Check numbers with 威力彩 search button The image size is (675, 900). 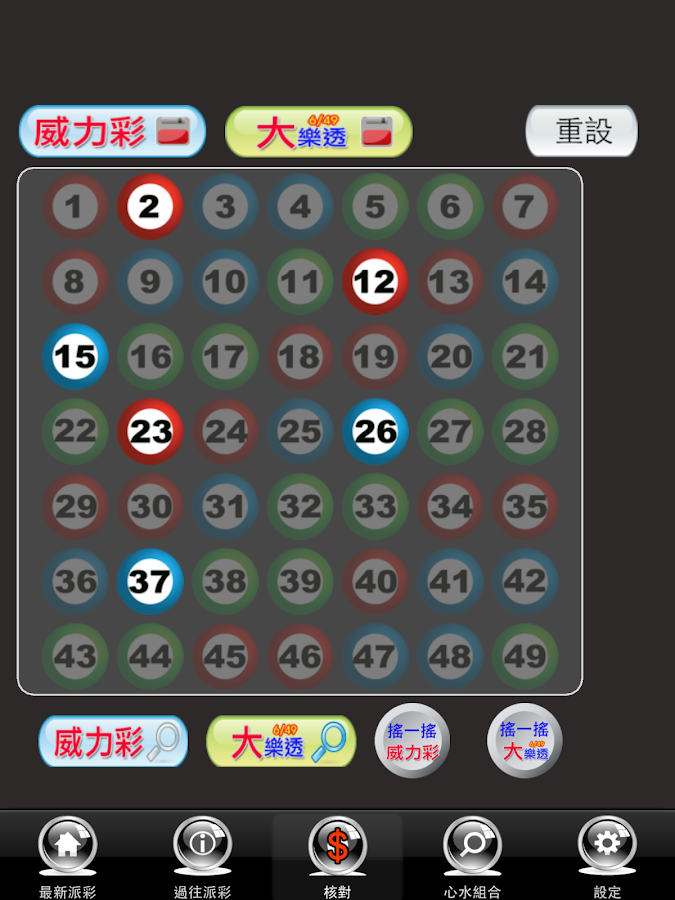113,742
